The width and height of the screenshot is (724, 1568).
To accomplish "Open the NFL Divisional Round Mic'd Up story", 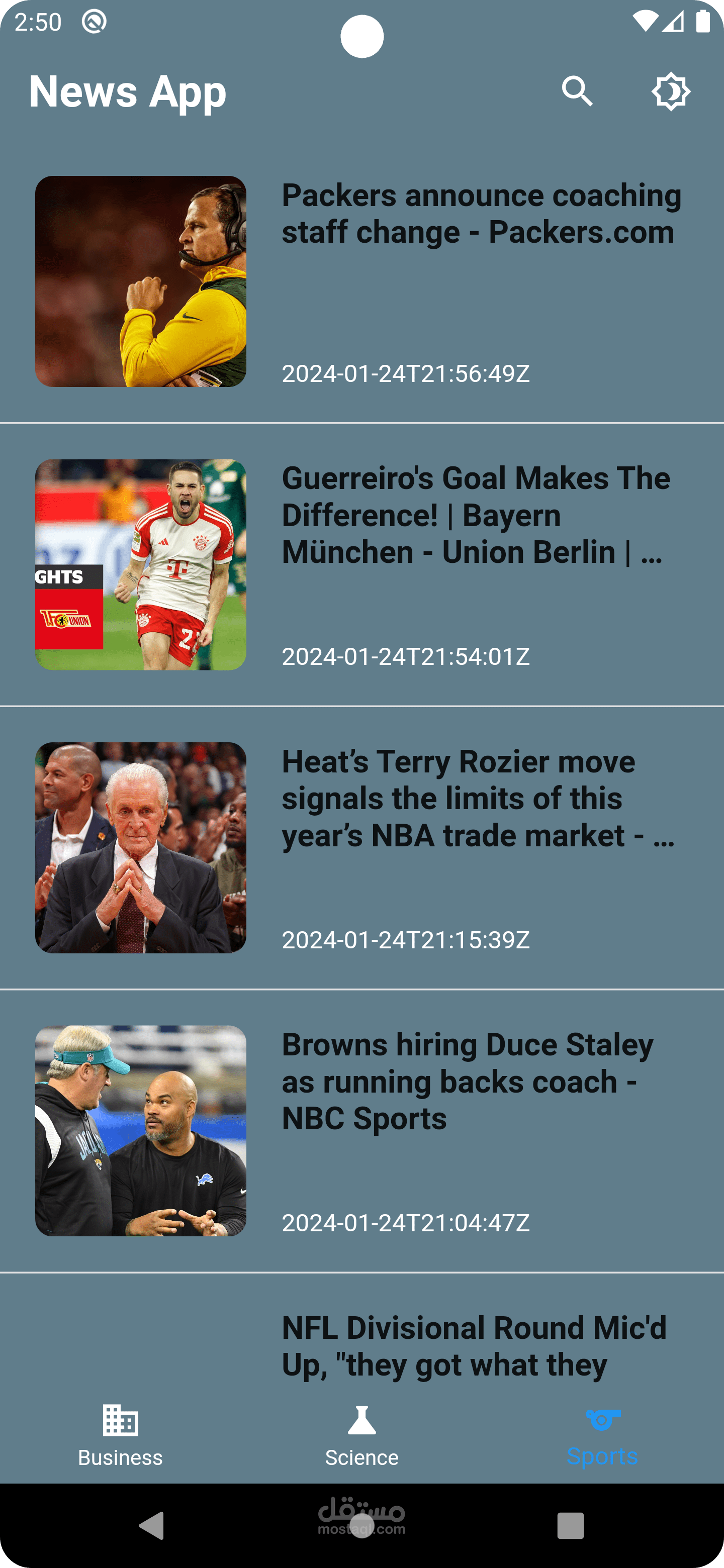I will [x=474, y=1345].
